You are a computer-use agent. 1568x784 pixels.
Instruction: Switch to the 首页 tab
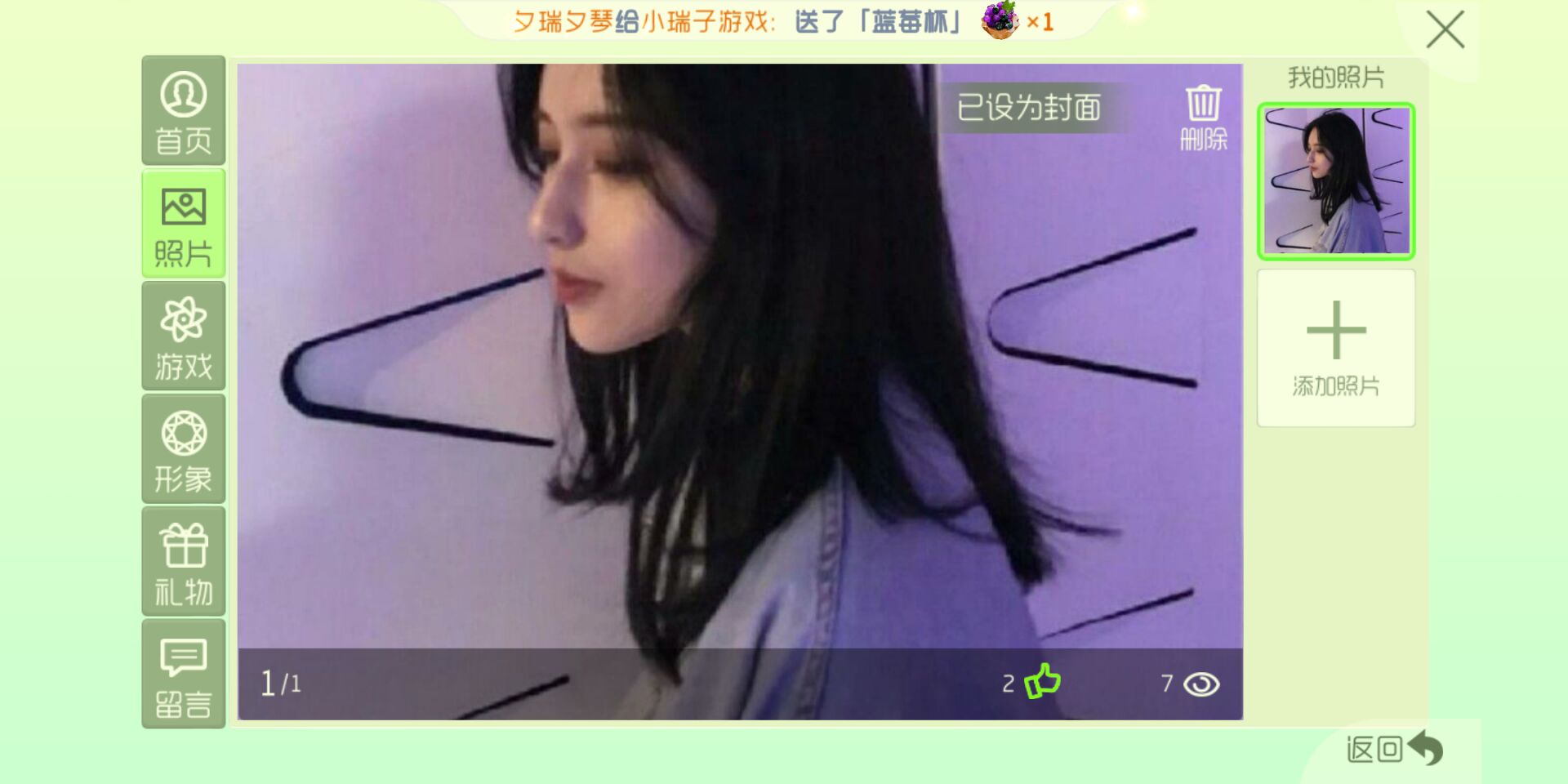point(184,111)
